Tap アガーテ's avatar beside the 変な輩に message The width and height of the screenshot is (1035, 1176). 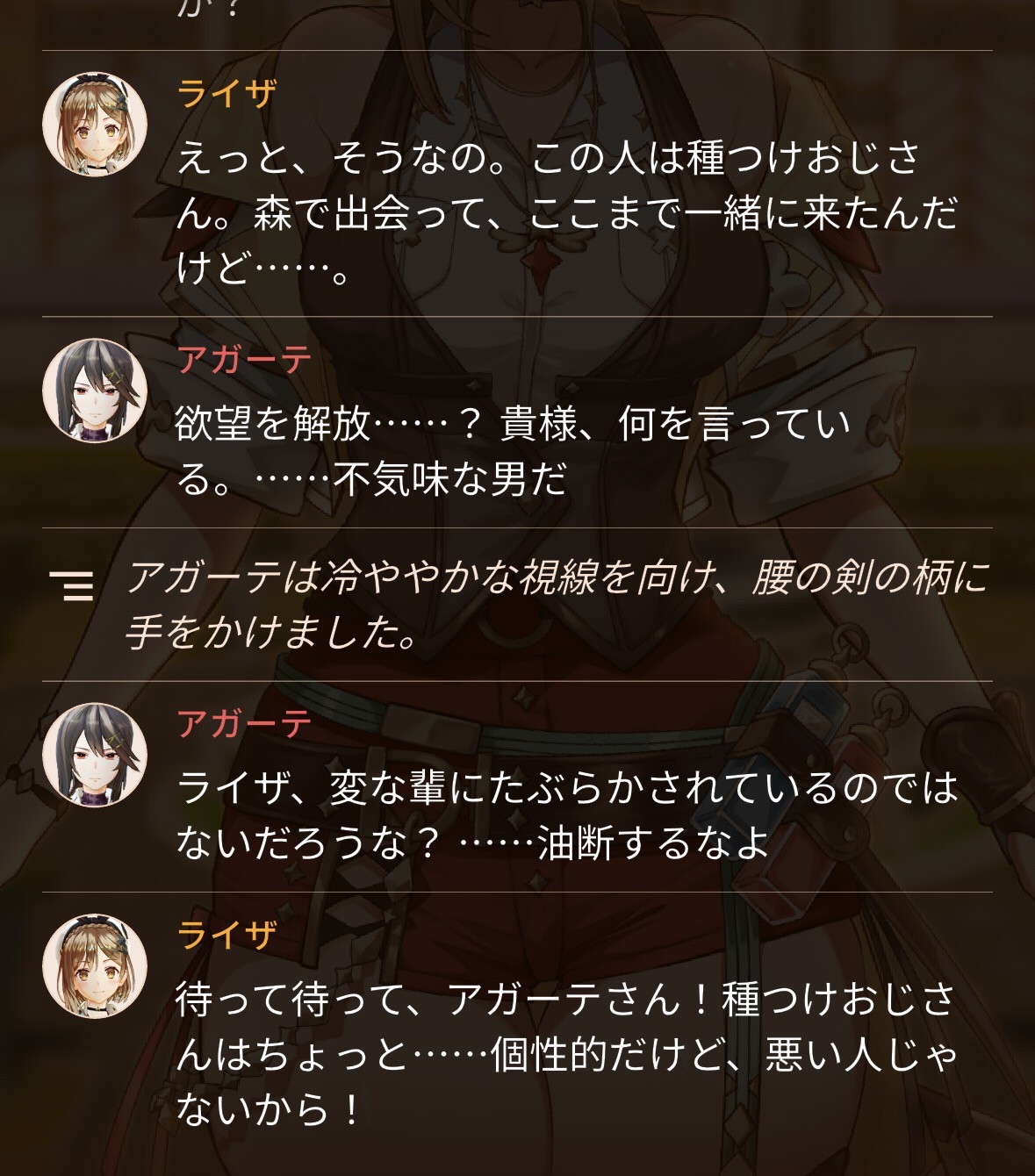point(95,755)
